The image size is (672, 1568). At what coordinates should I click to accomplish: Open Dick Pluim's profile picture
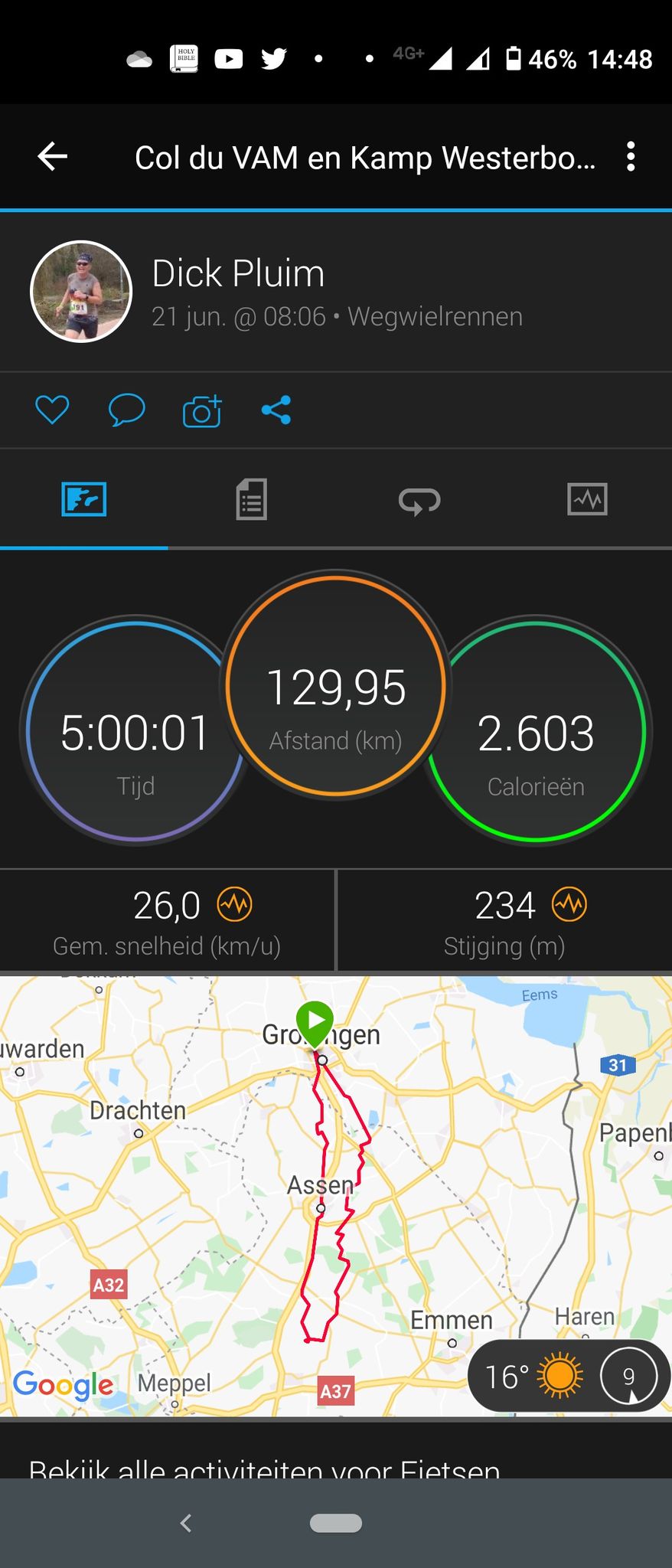(81, 292)
